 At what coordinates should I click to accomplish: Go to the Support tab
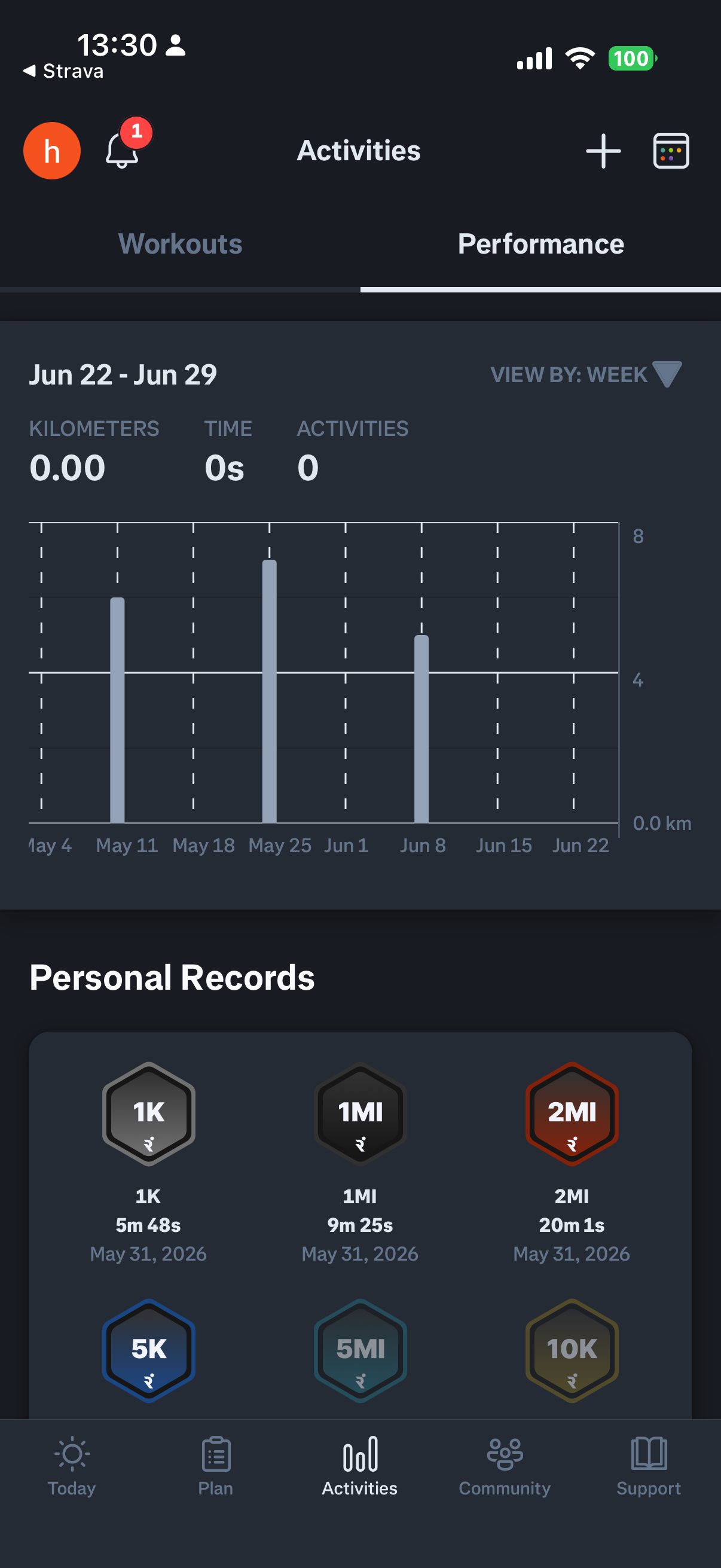pos(649,1466)
